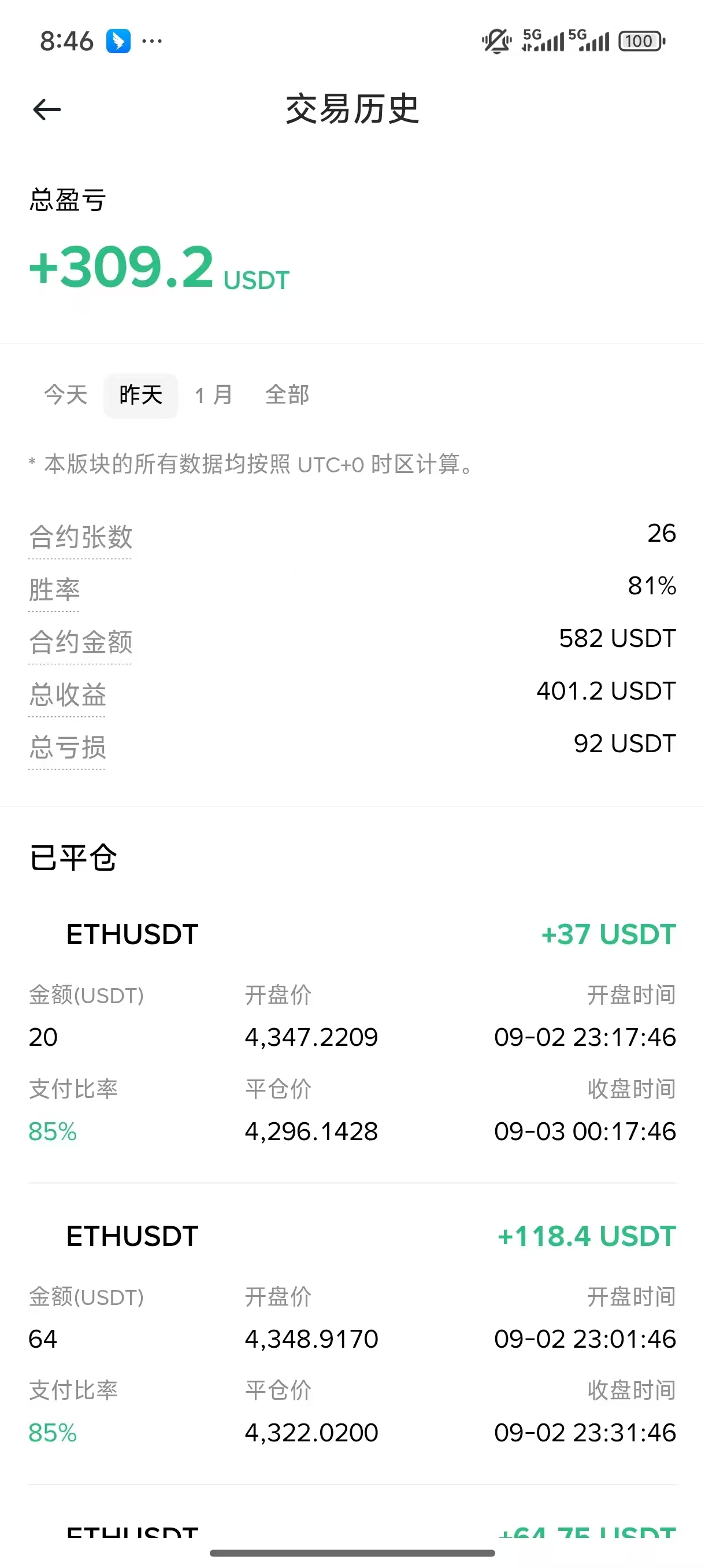Viewport: 705px width, 1568px height.
Task: Open the 1月 time range tab
Action: (213, 394)
